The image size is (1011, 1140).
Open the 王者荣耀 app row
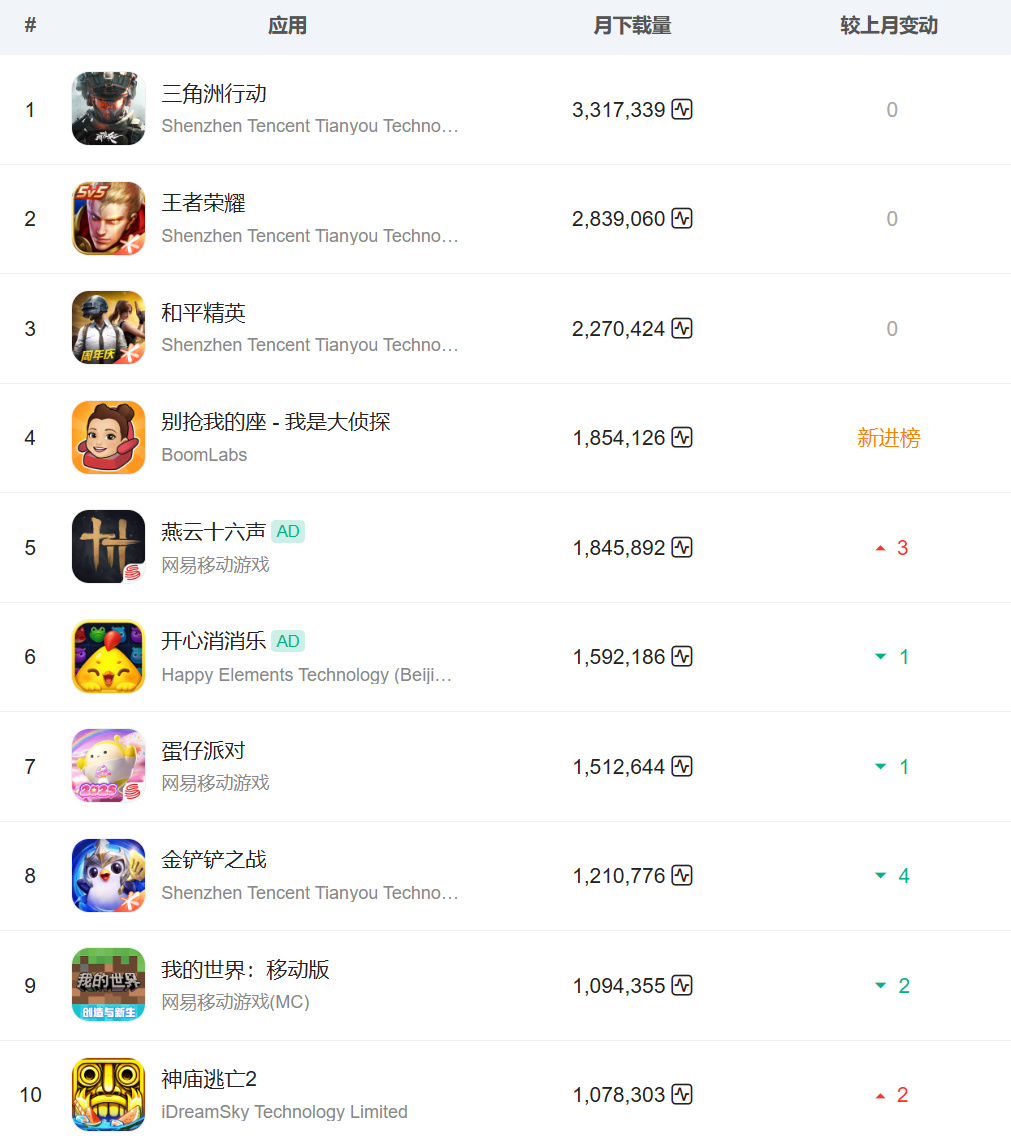coord(203,204)
